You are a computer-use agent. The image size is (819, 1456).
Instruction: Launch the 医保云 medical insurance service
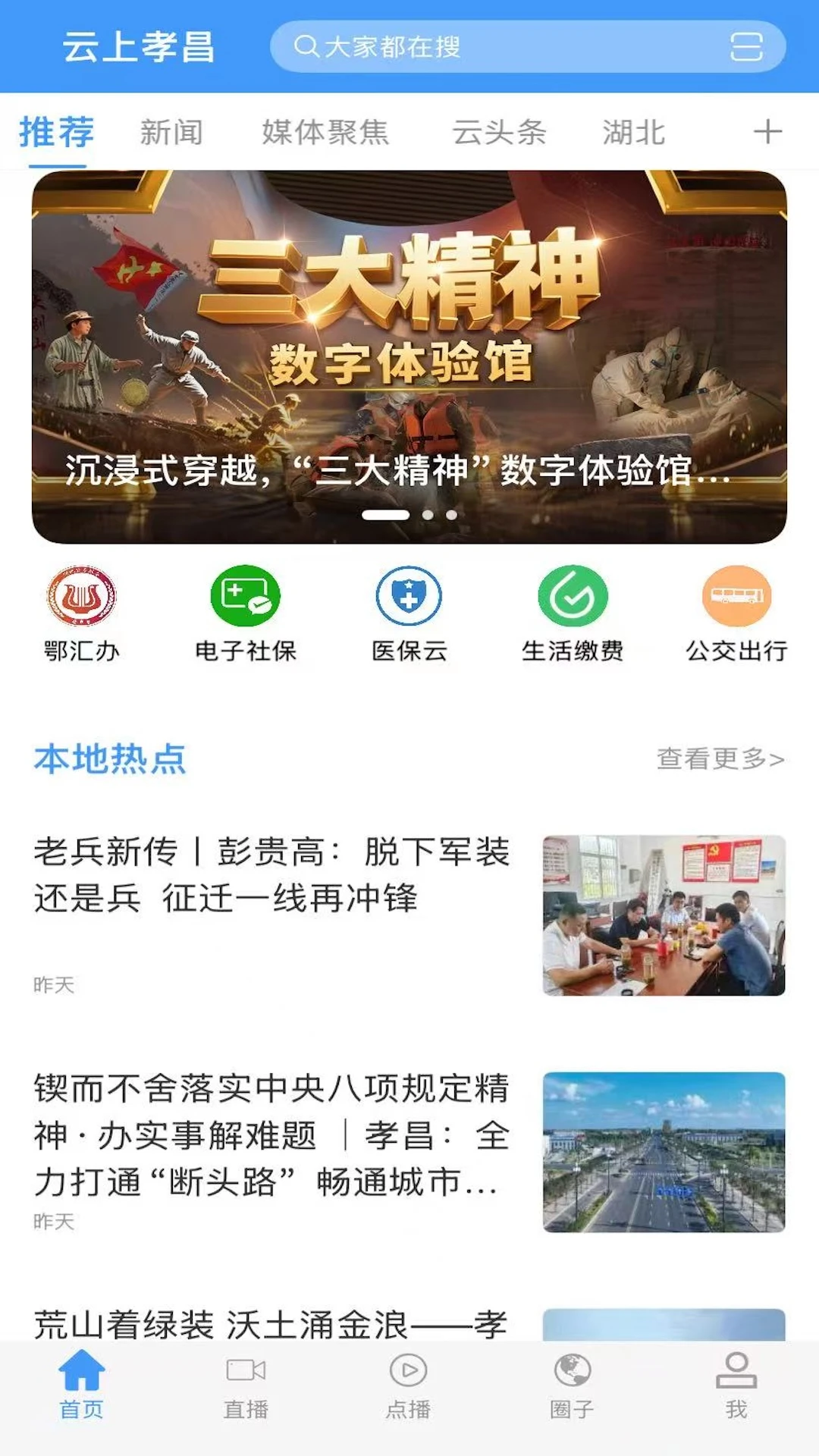point(409,614)
